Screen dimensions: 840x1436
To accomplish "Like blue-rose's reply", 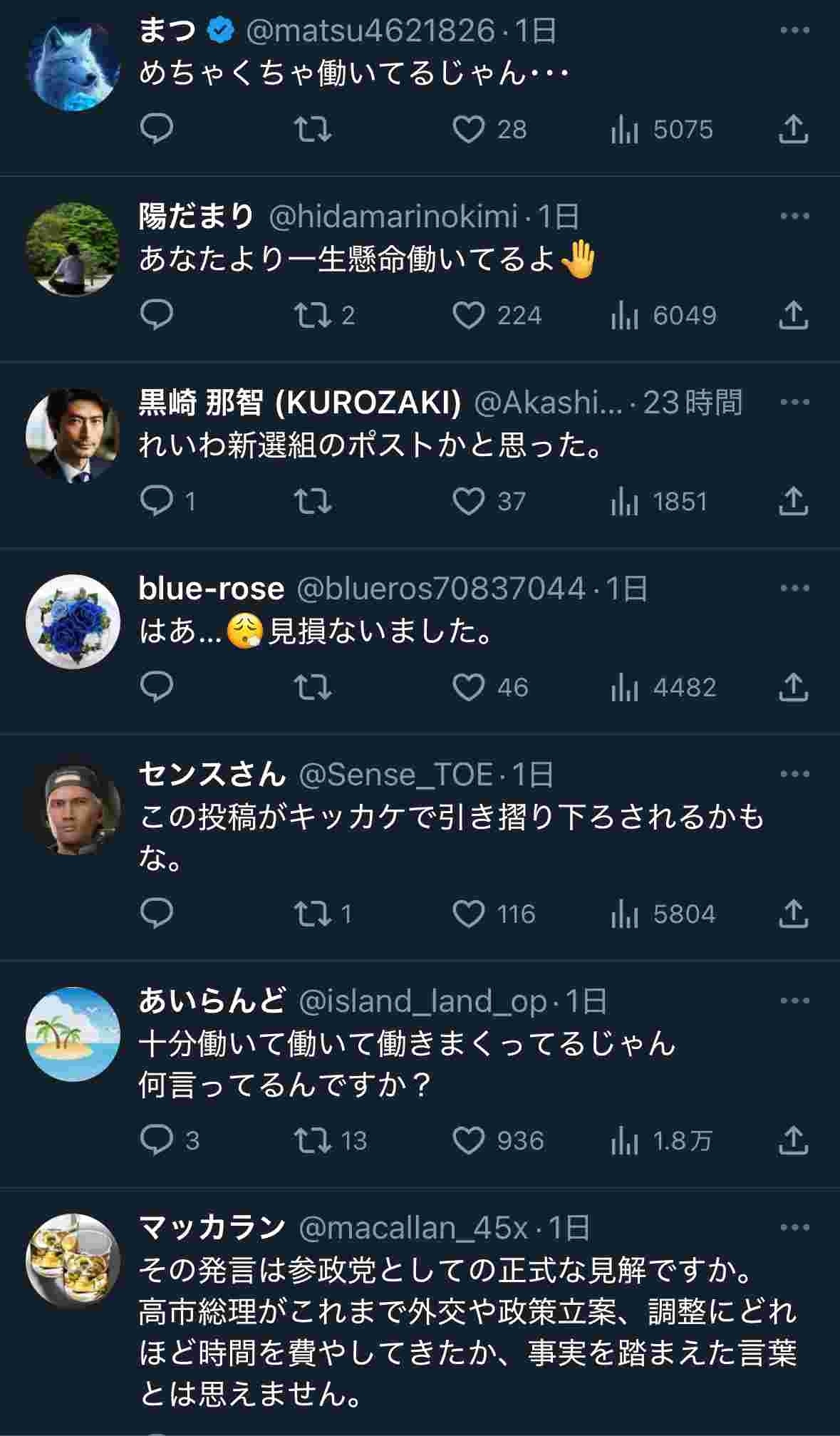I will (469, 688).
